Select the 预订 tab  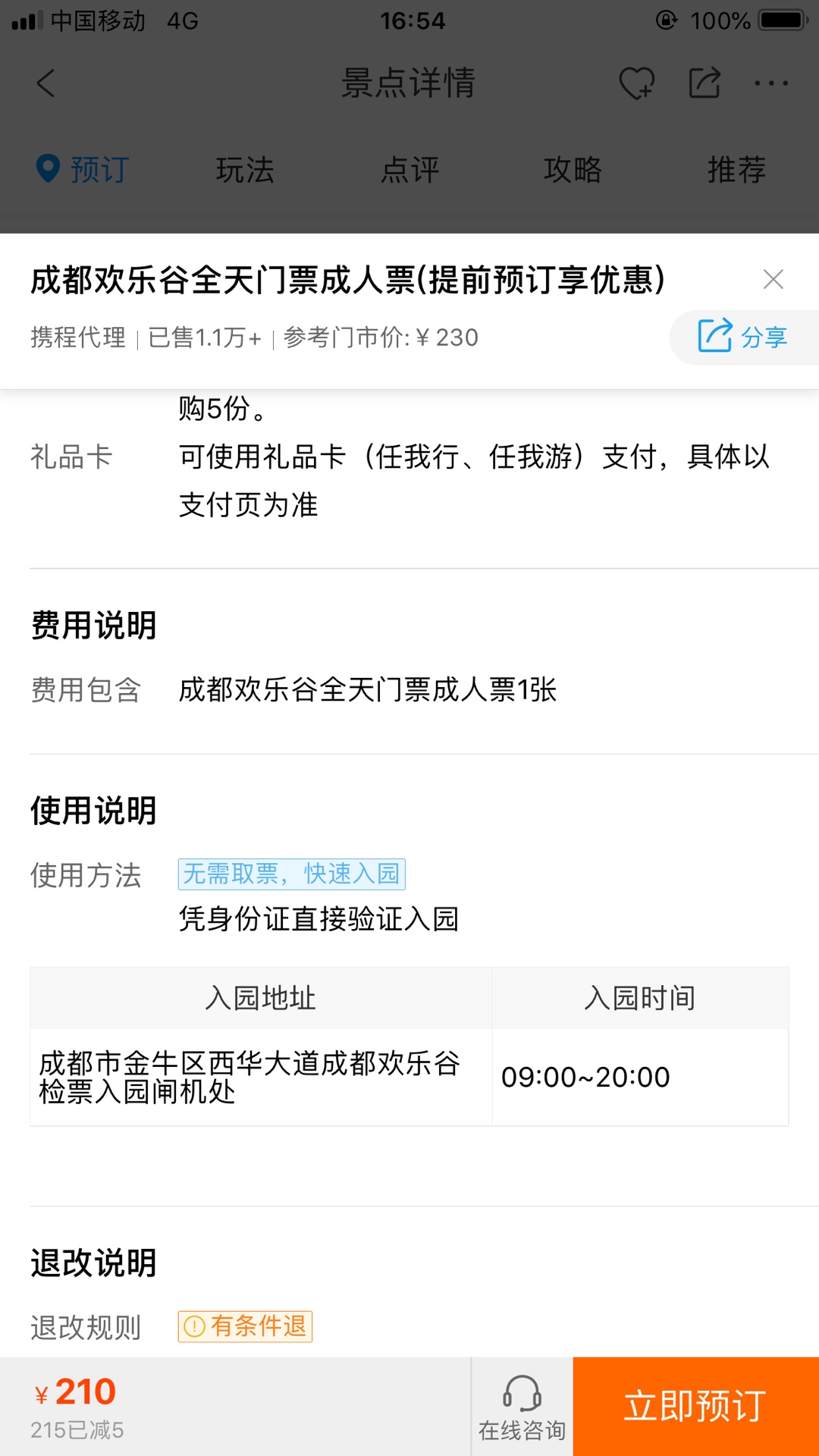[x=83, y=169]
